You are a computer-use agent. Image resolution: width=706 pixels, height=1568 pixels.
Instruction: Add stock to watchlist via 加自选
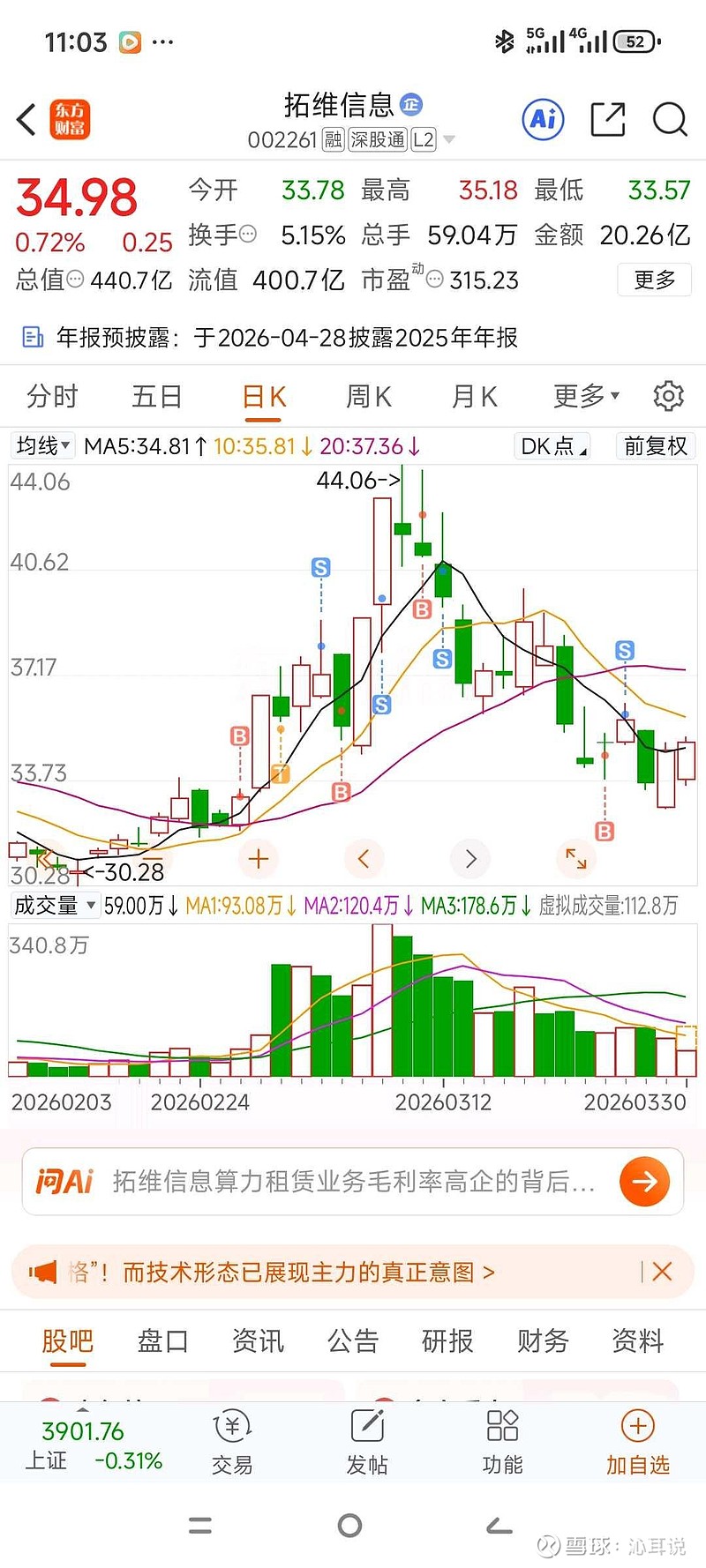pyautogui.click(x=637, y=1439)
